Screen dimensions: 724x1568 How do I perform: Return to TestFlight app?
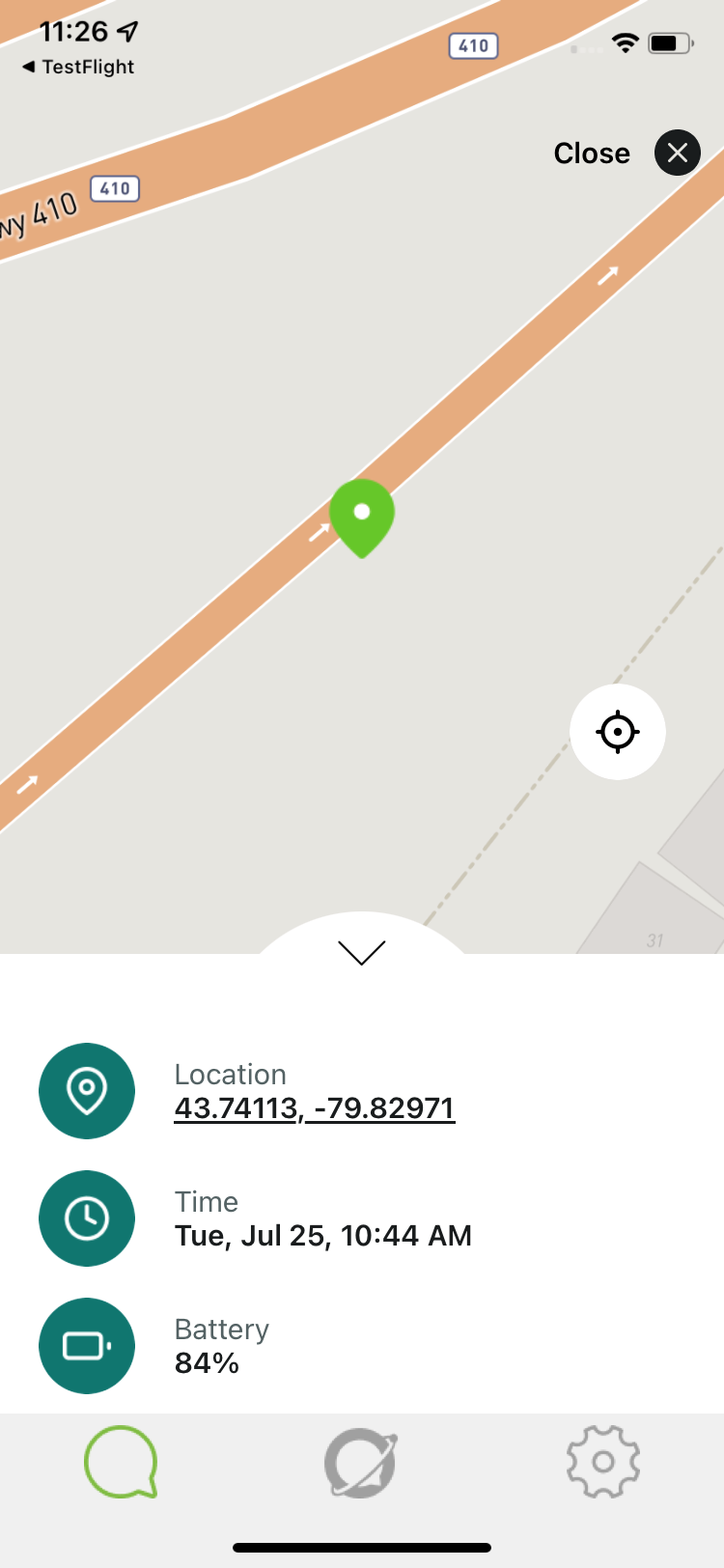(x=77, y=67)
